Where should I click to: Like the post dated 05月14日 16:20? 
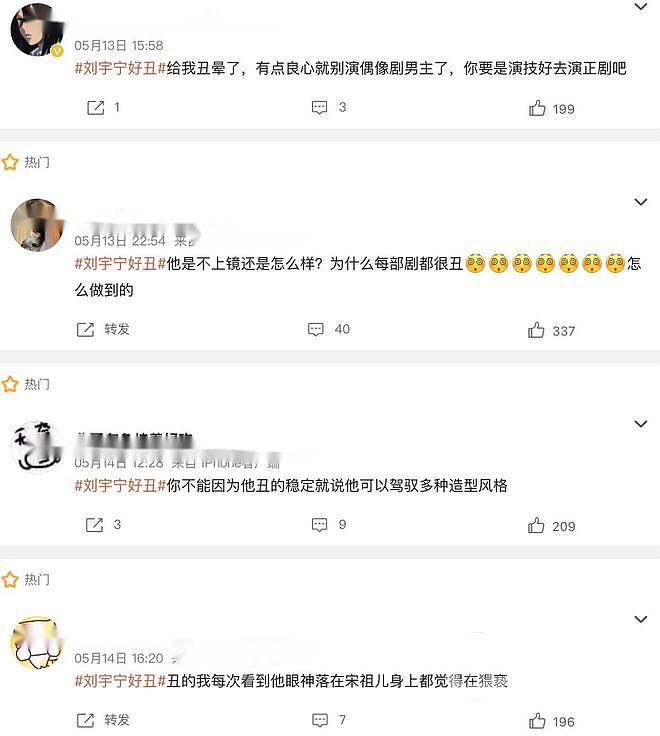[x=537, y=720]
